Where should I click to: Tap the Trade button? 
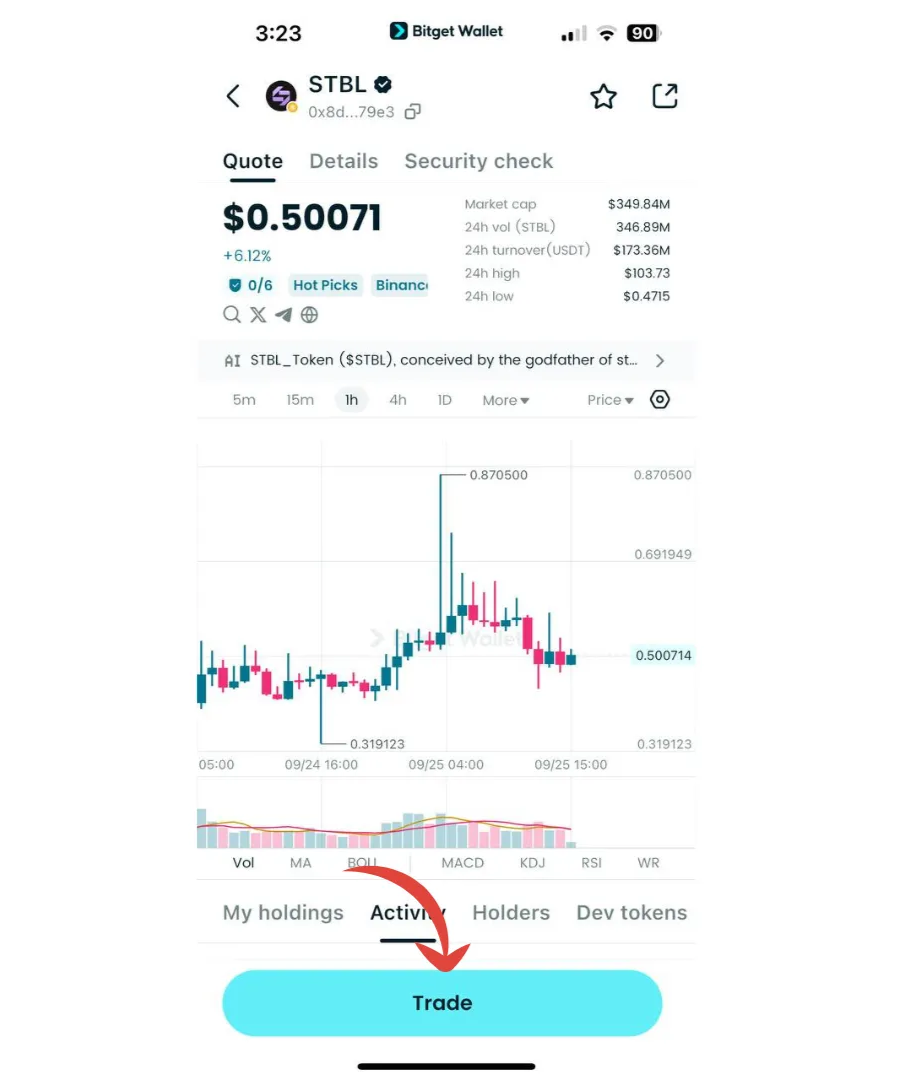click(x=442, y=1003)
